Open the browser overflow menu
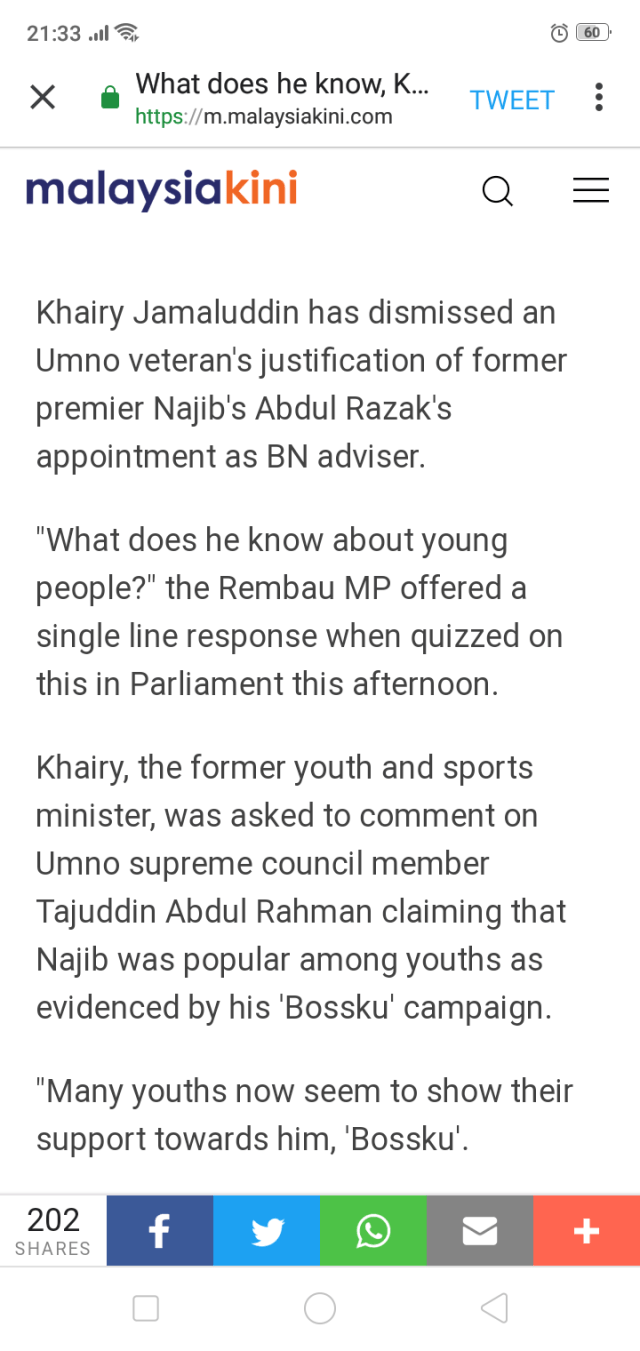 (598, 98)
